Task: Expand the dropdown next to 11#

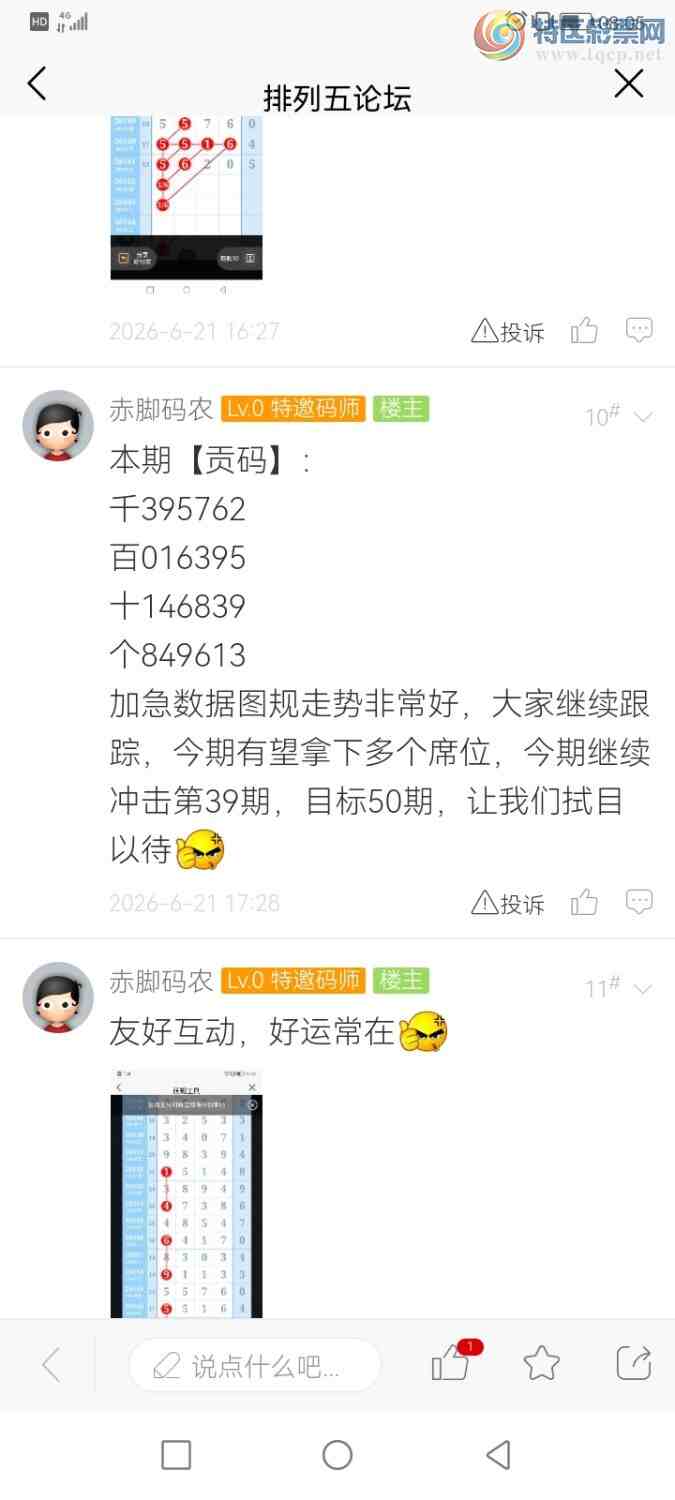Action: coord(644,989)
